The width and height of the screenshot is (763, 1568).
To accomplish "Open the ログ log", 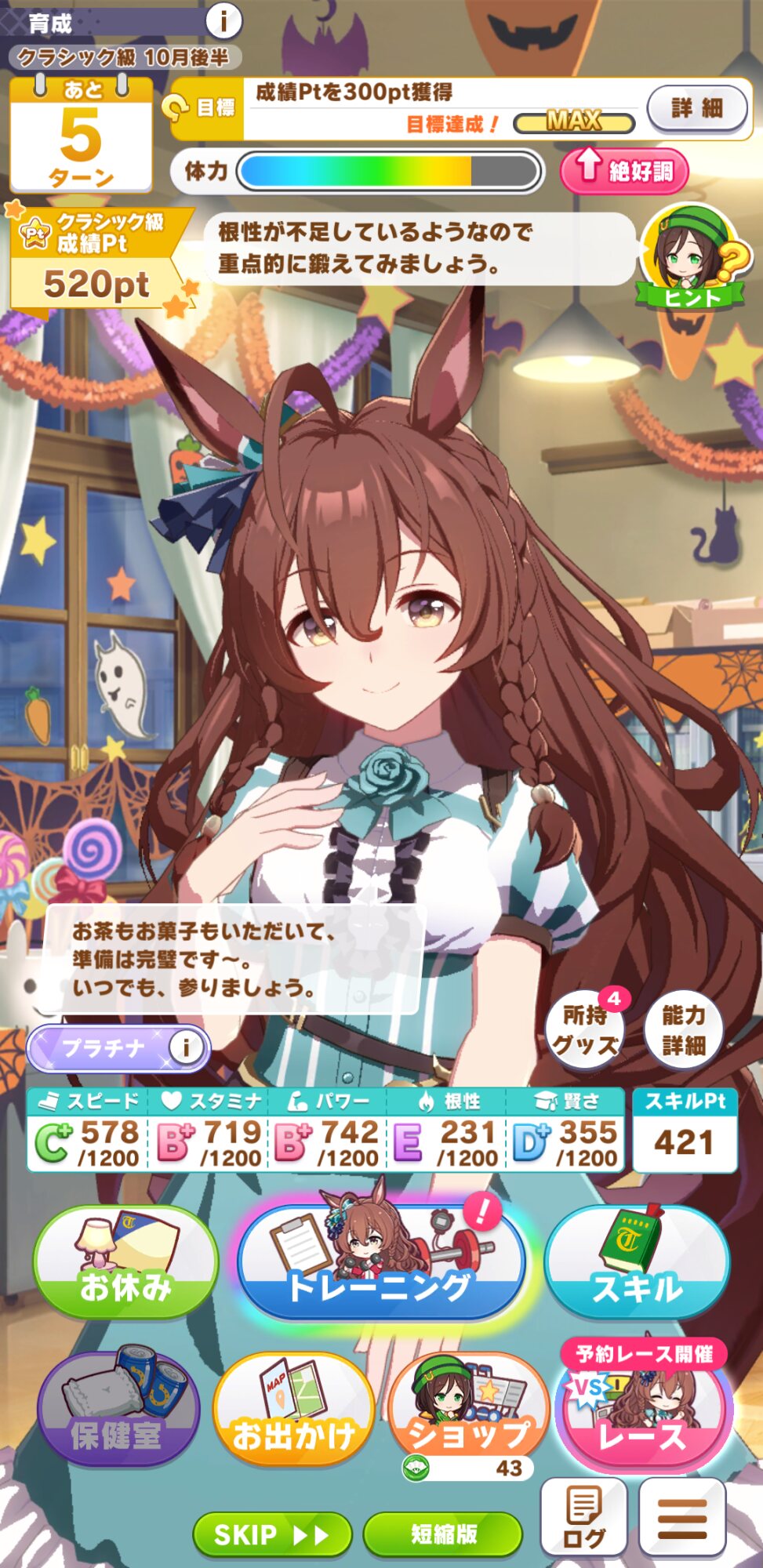I will (584, 1516).
